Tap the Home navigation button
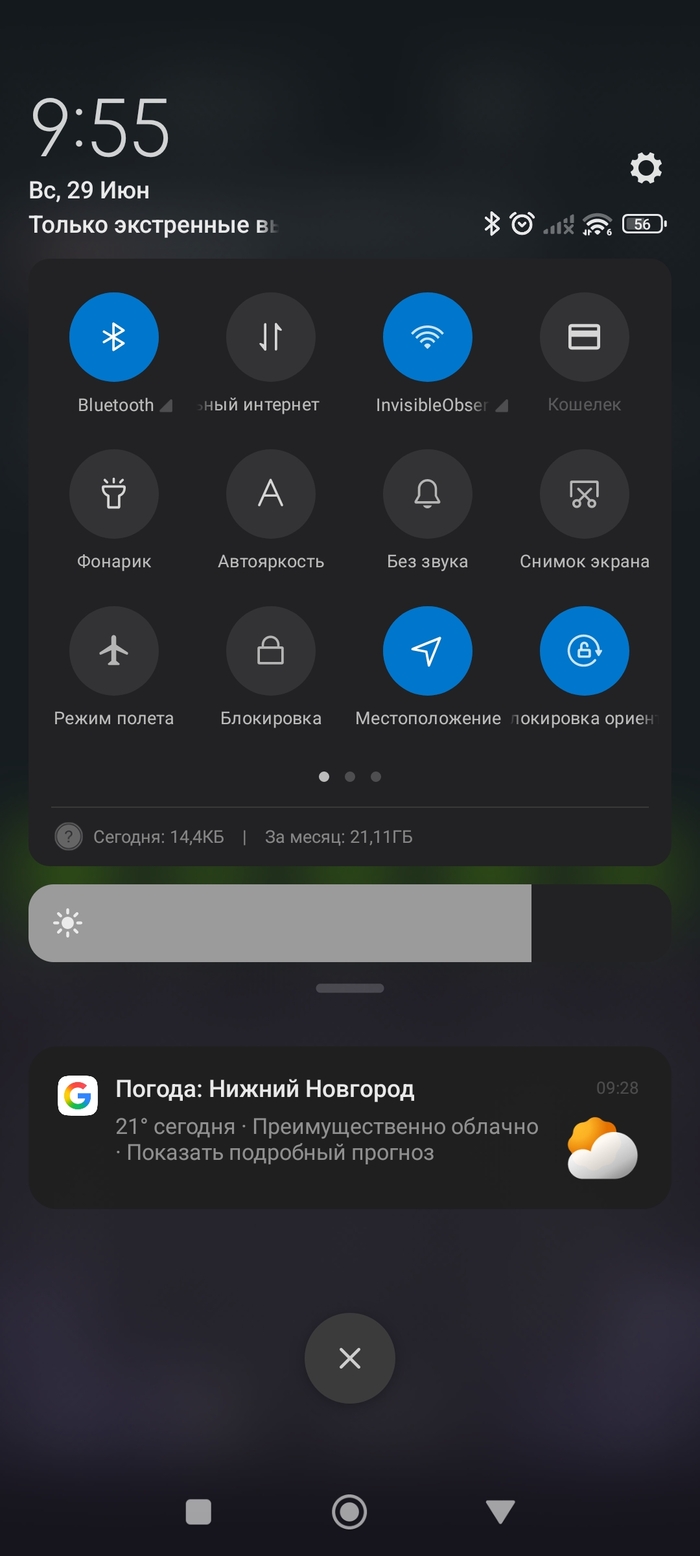700x1556 pixels. tap(350, 1511)
